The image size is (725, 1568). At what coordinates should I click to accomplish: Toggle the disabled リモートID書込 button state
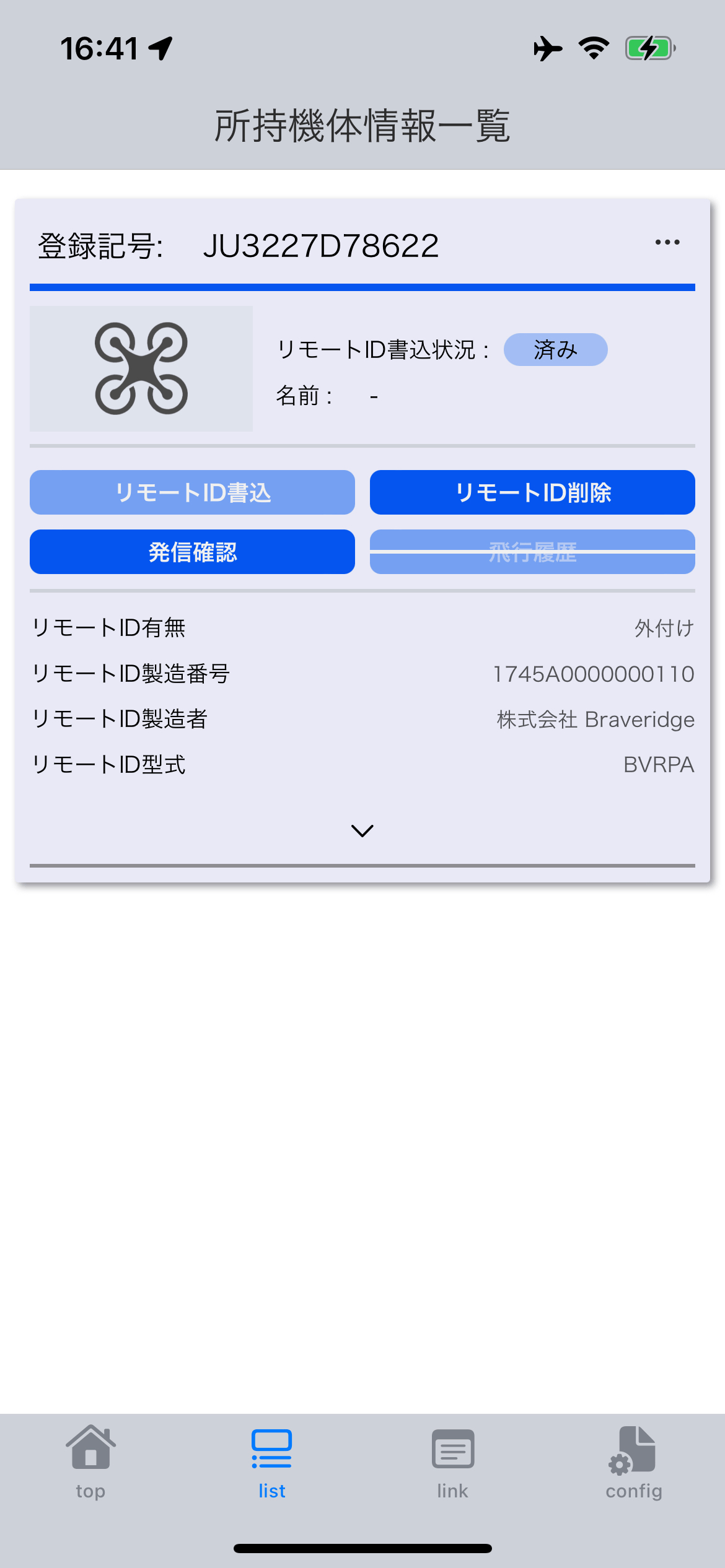(x=191, y=492)
